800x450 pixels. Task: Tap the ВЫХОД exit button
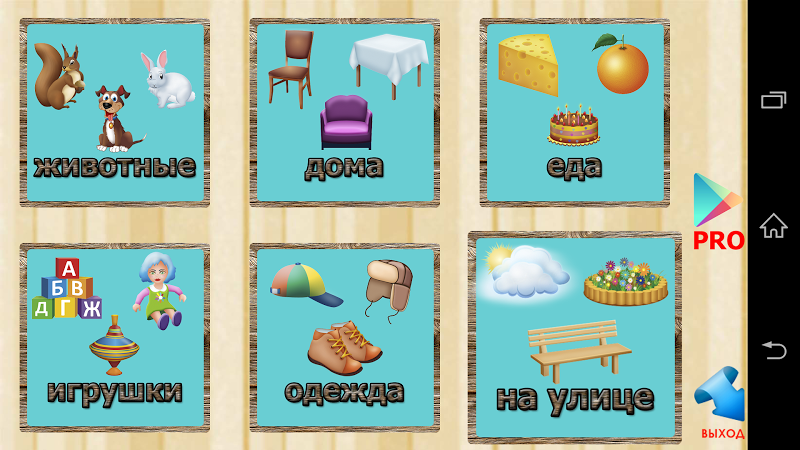[721, 402]
